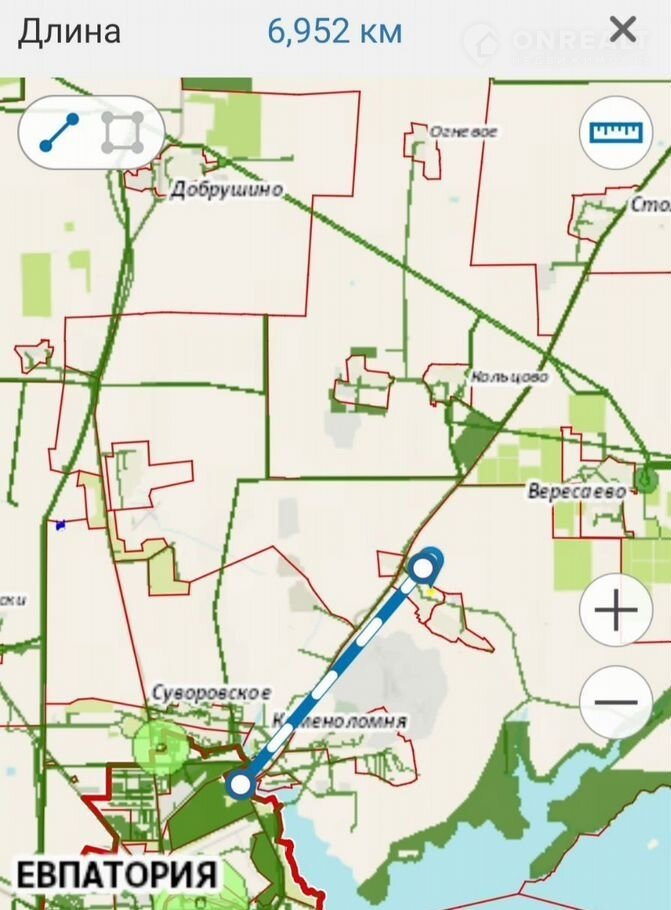Tap the ruler measurement tool button
The height and width of the screenshot is (910, 671).
[x=616, y=133]
